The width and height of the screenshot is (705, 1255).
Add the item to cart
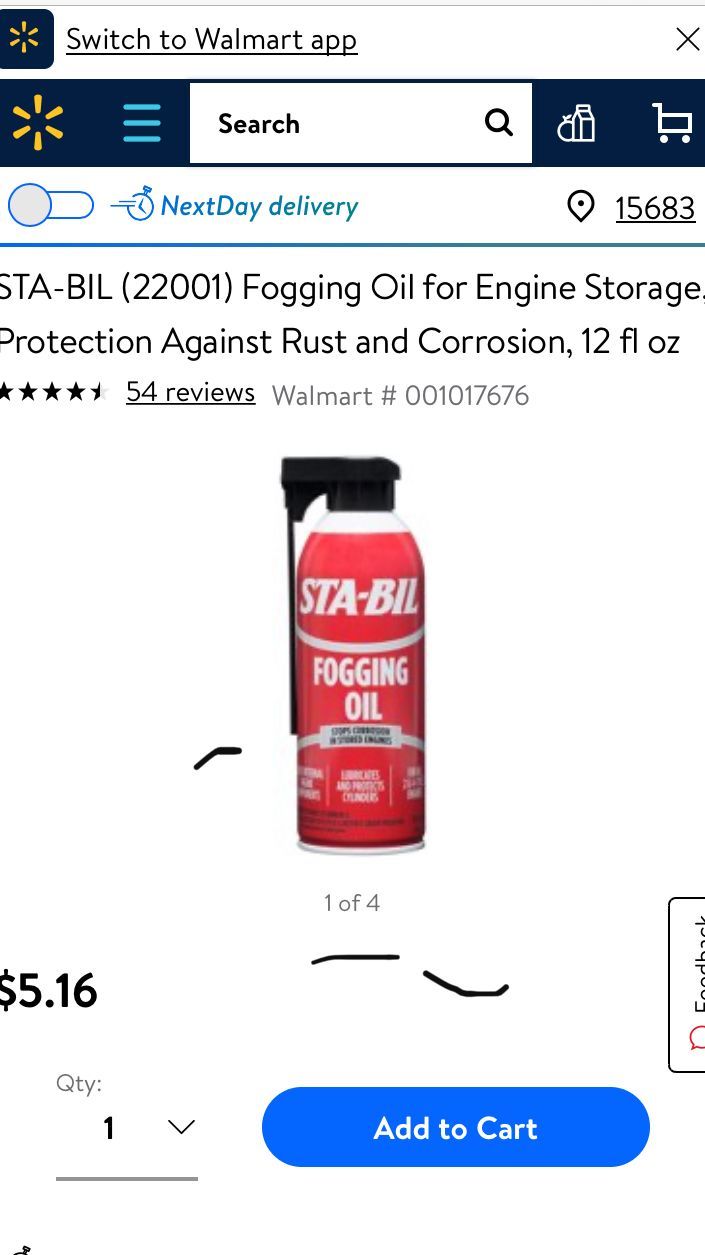(455, 1128)
